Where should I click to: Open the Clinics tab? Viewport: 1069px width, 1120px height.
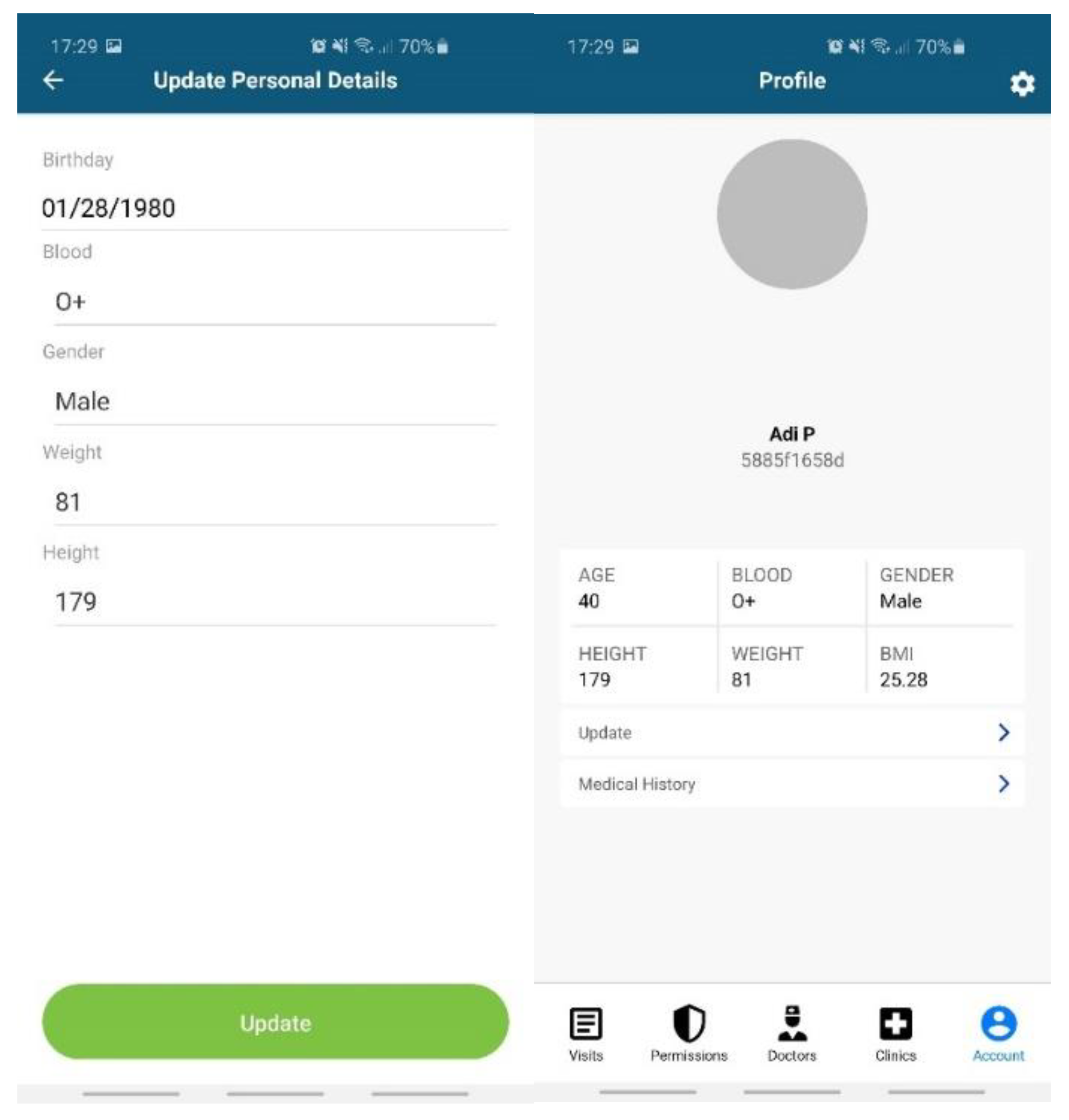[x=895, y=1033]
